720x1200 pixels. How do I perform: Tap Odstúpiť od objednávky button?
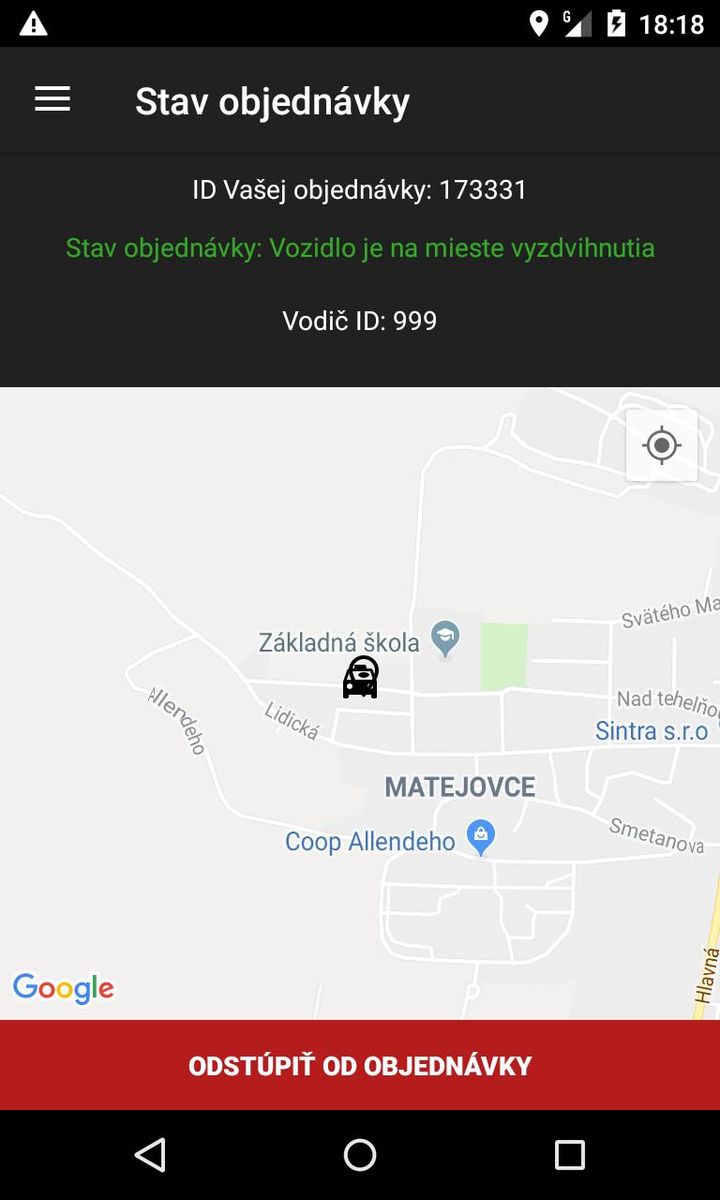click(x=360, y=1065)
